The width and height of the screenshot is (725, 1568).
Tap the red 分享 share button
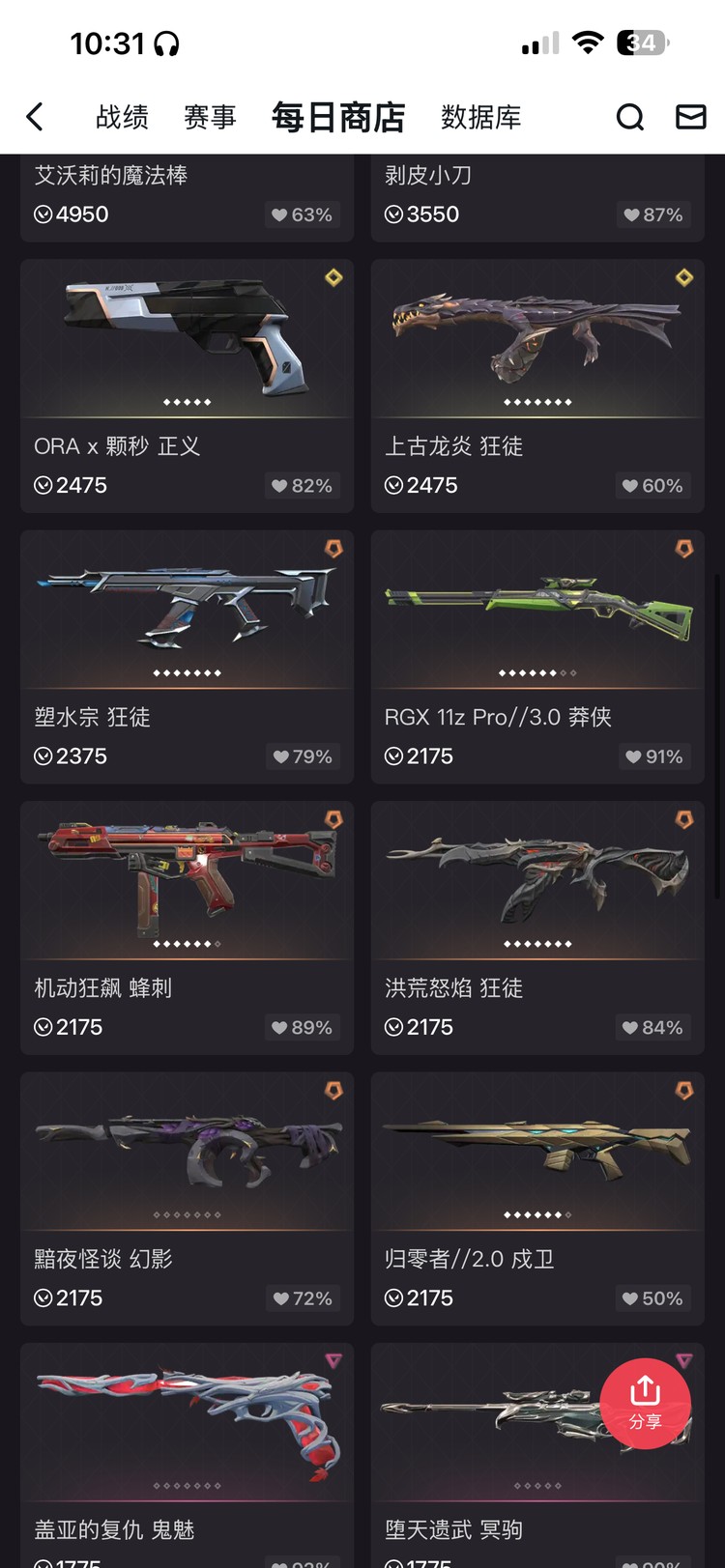pos(645,1403)
